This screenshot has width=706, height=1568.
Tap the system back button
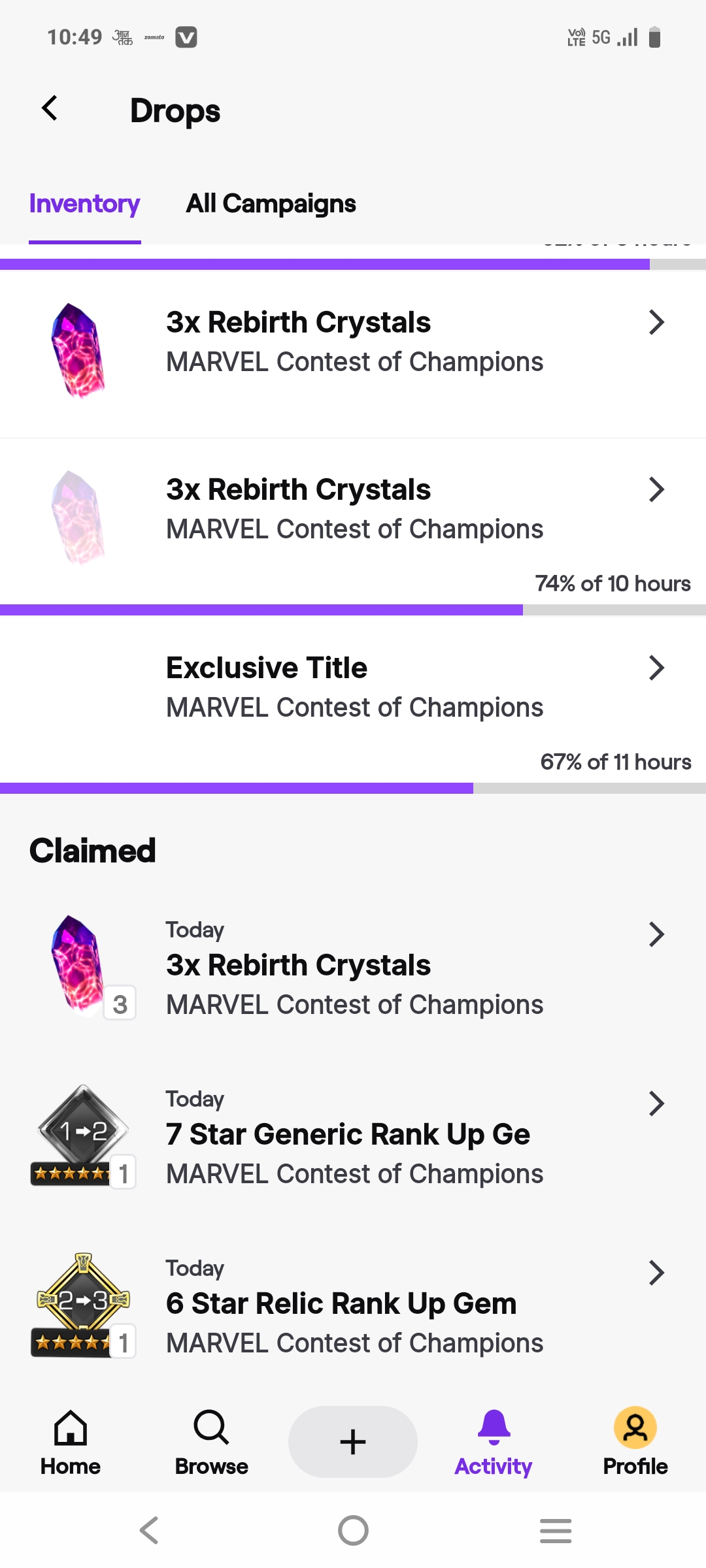149,1530
